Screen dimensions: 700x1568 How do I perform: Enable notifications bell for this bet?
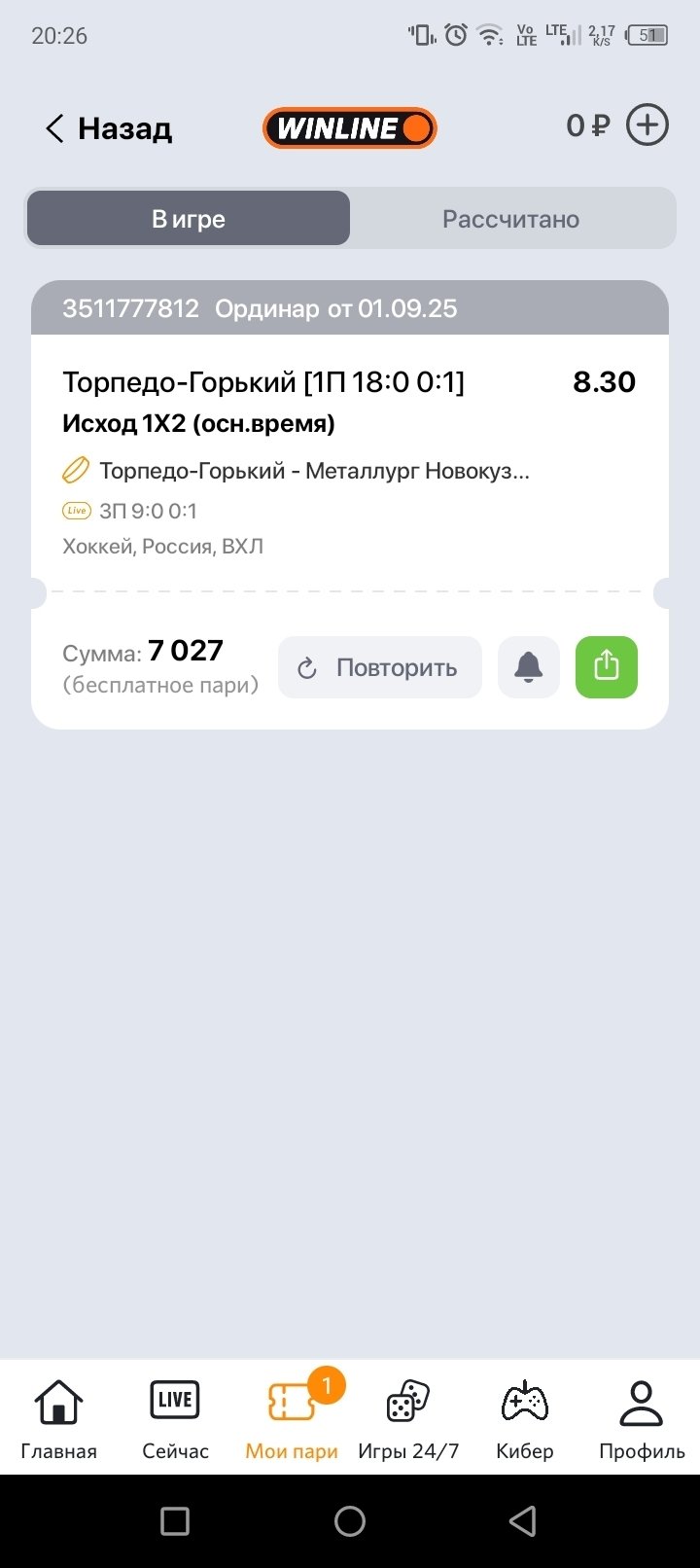[528, 668]
